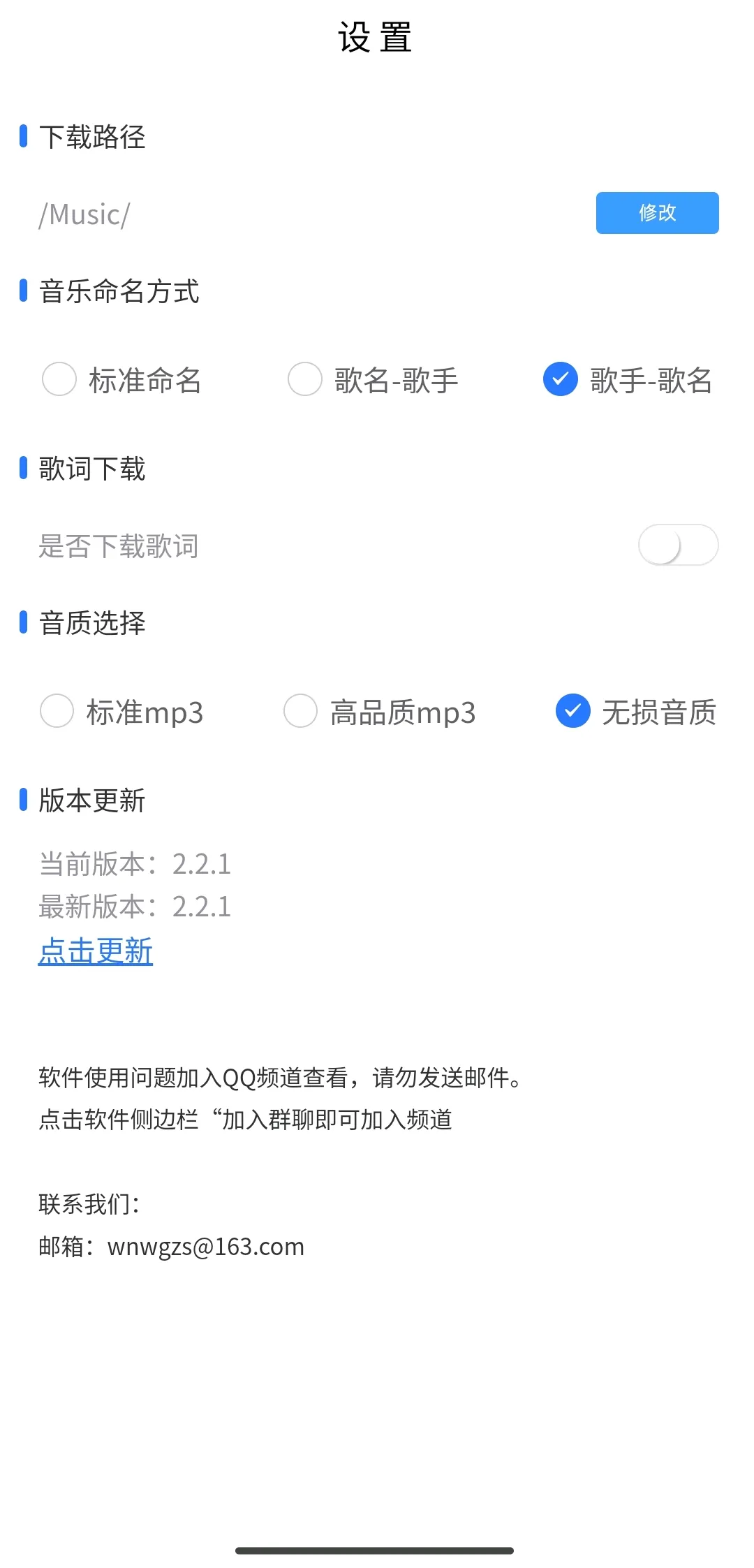
Task: Select 歌手-歌名 naming format
Action: coord(561,379)
